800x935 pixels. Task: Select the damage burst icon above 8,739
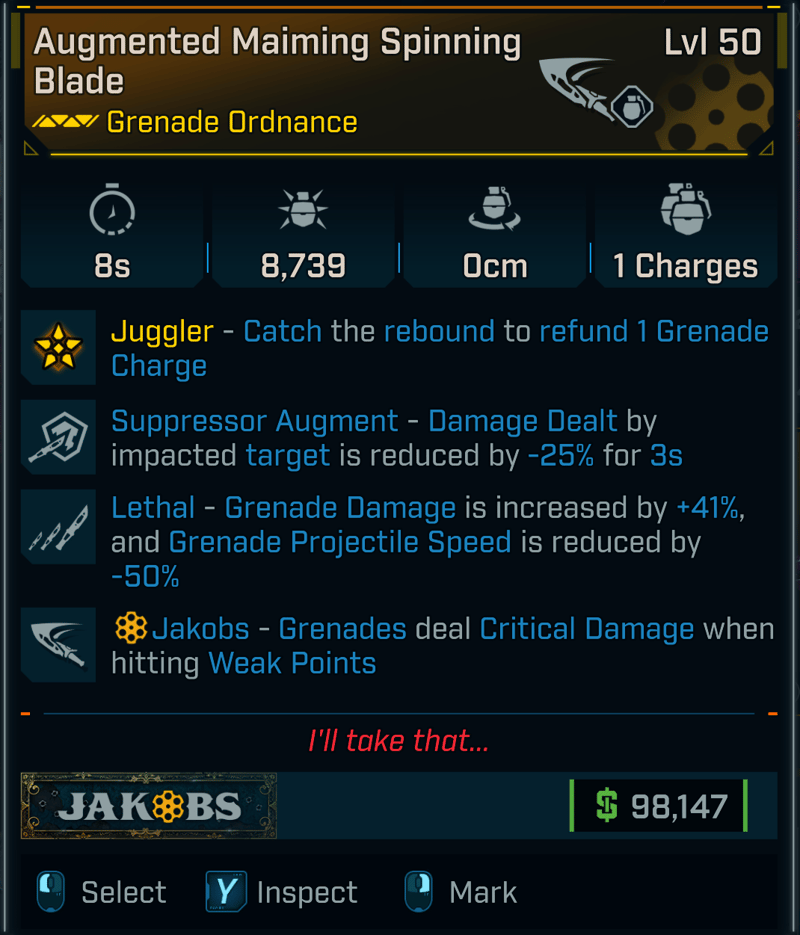click(301, 210)
